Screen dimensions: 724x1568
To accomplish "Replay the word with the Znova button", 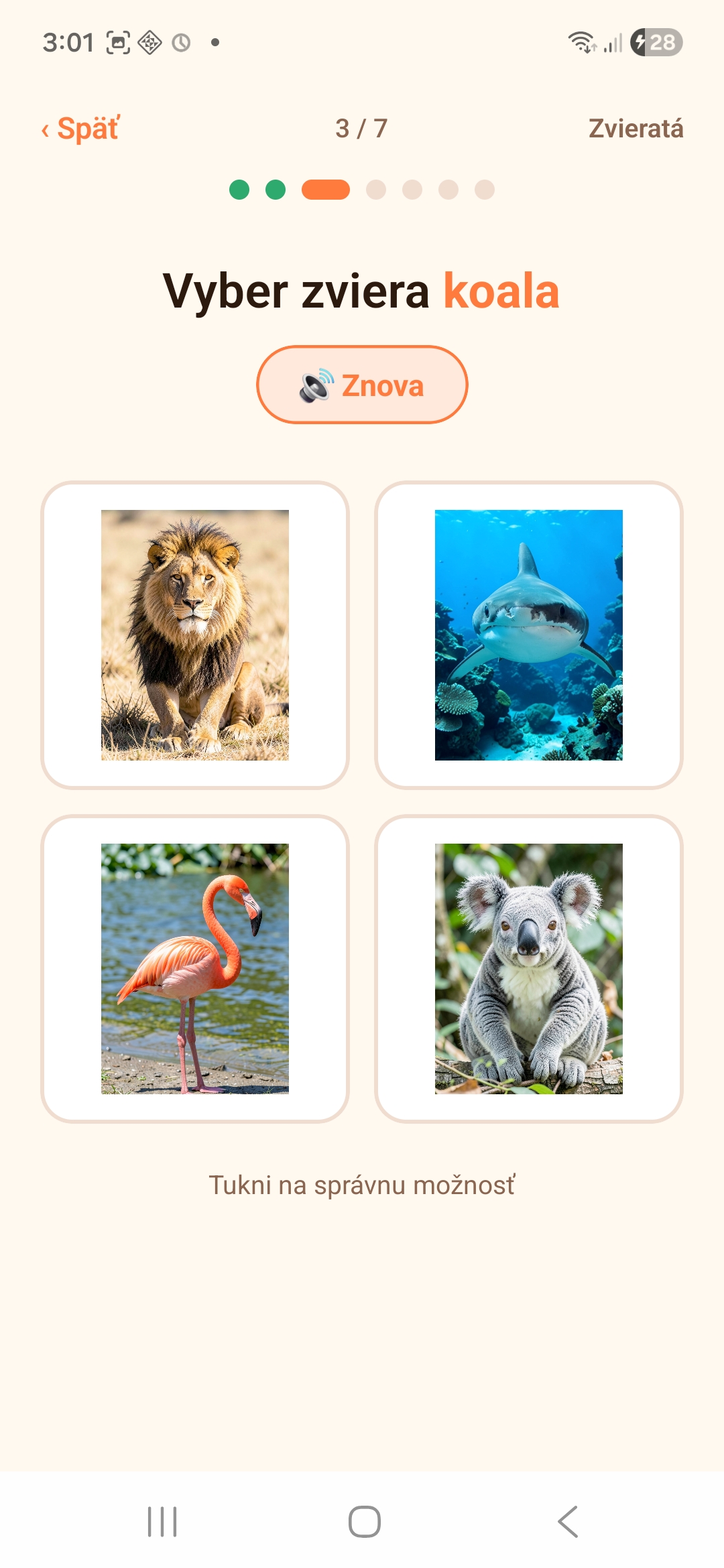I will (x=362, y=385).
